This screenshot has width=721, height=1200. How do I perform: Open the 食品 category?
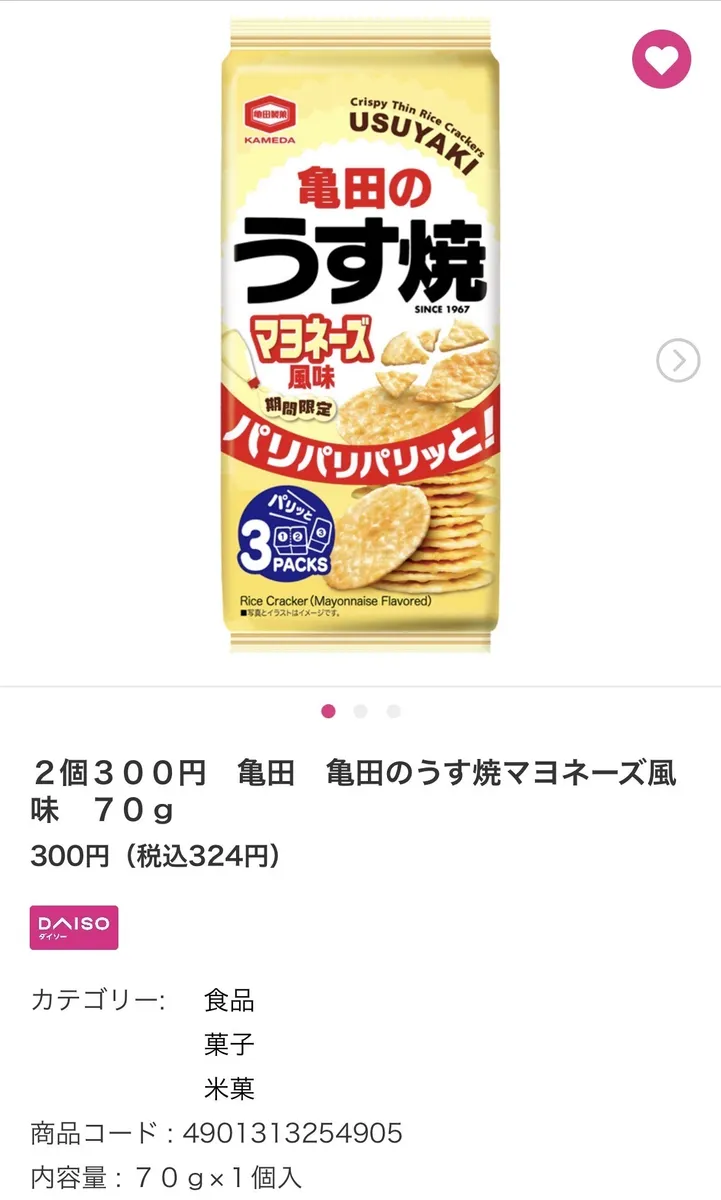(229, 1000)
